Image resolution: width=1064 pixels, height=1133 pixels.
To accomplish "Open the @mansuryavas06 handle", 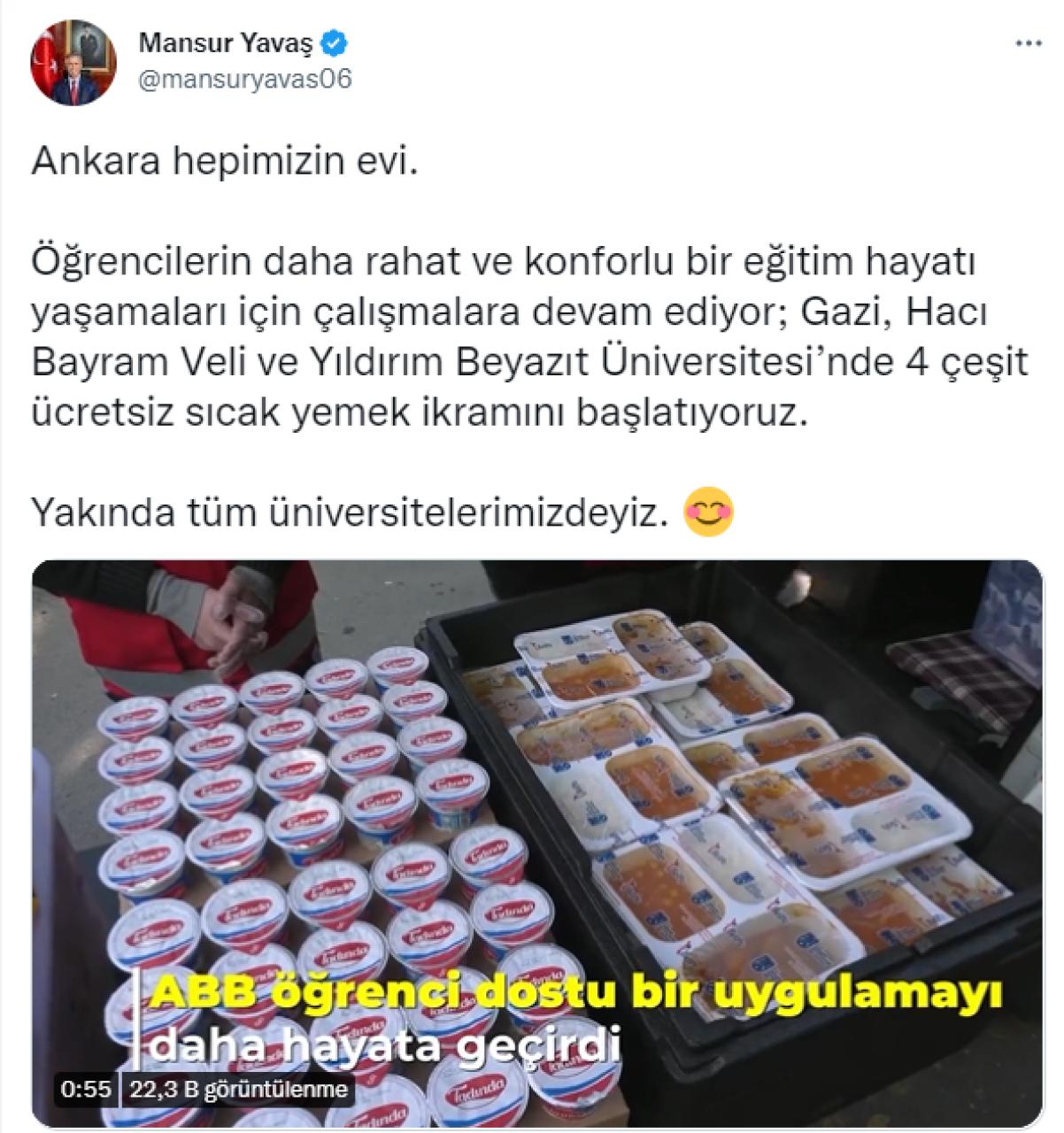I will pos(245,80).
